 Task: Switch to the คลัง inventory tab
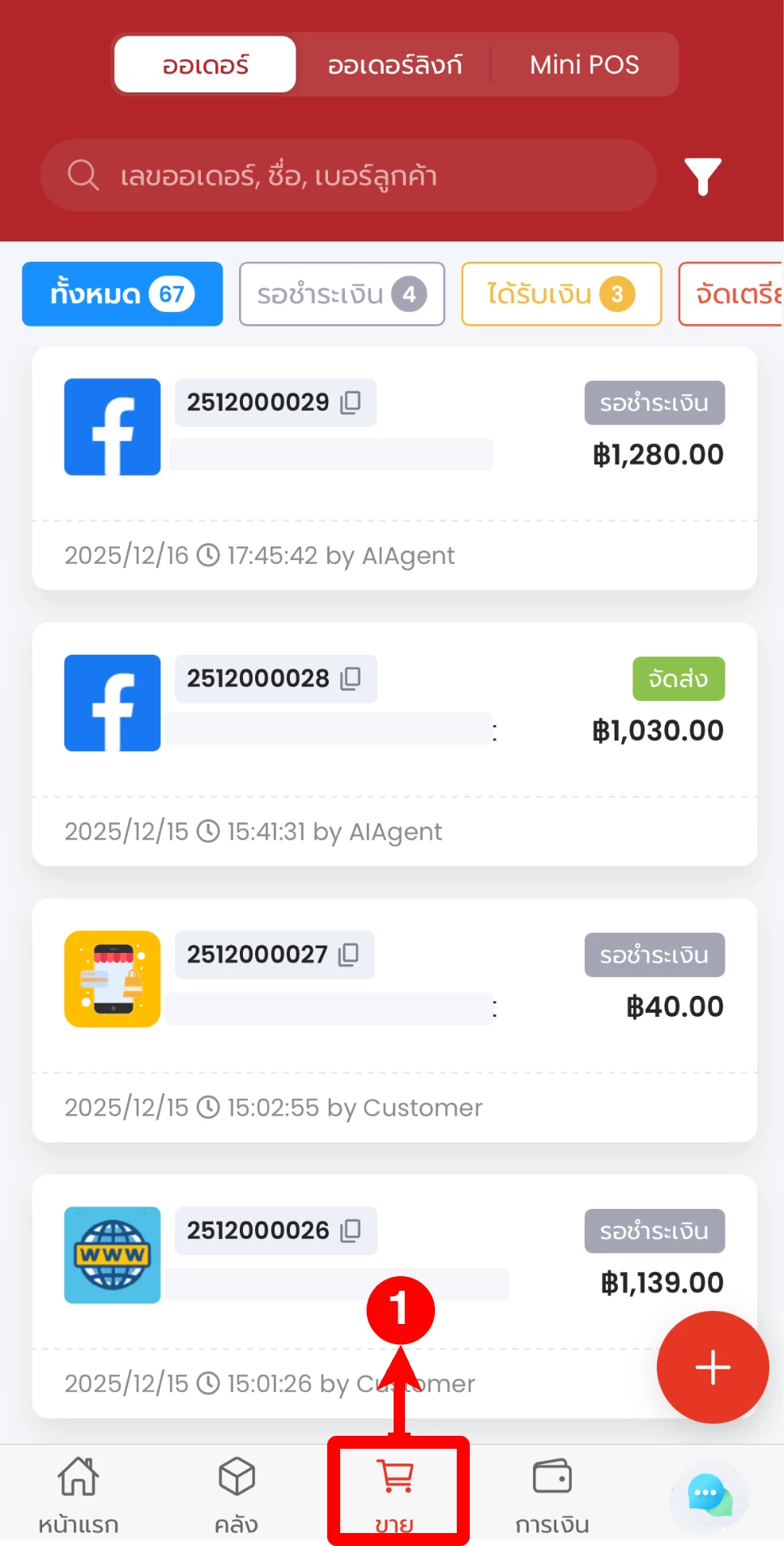click(x=236, y=1493)
